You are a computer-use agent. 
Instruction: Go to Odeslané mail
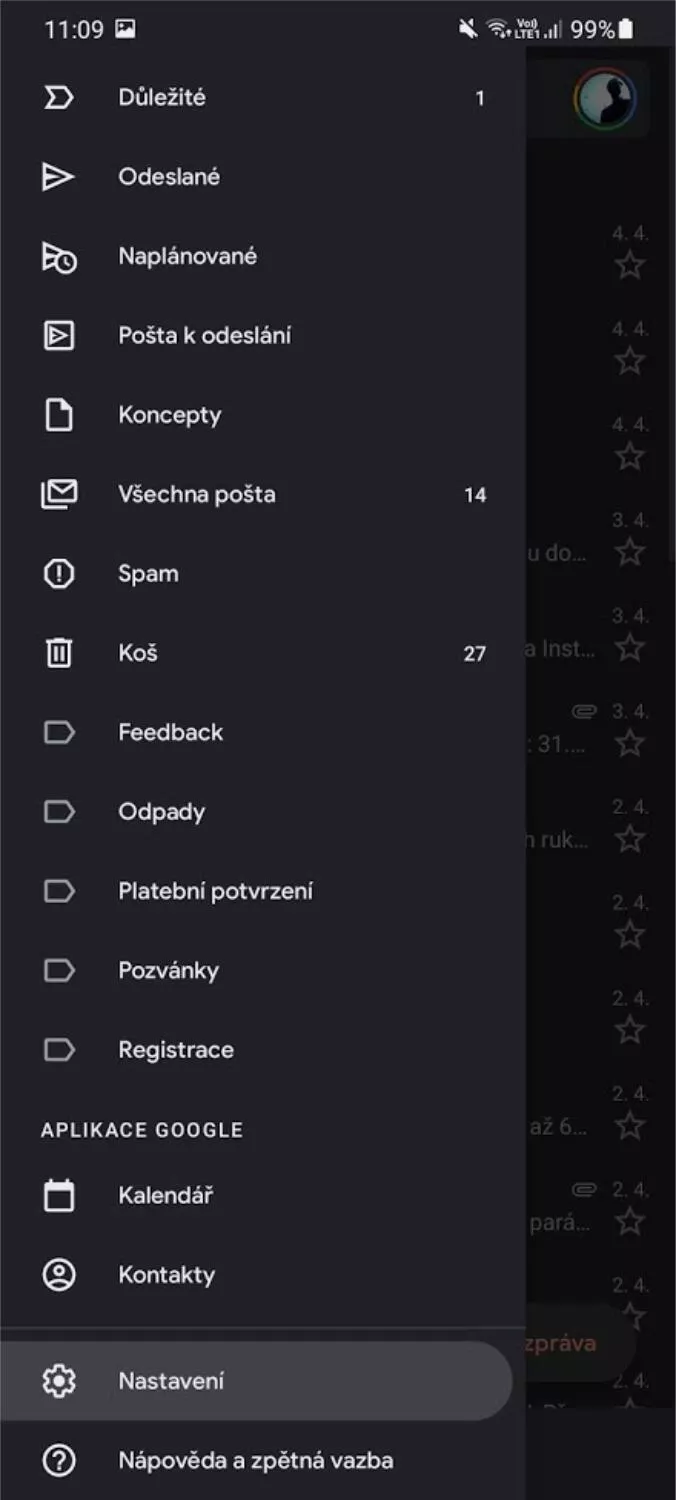(x=262, y=177)
